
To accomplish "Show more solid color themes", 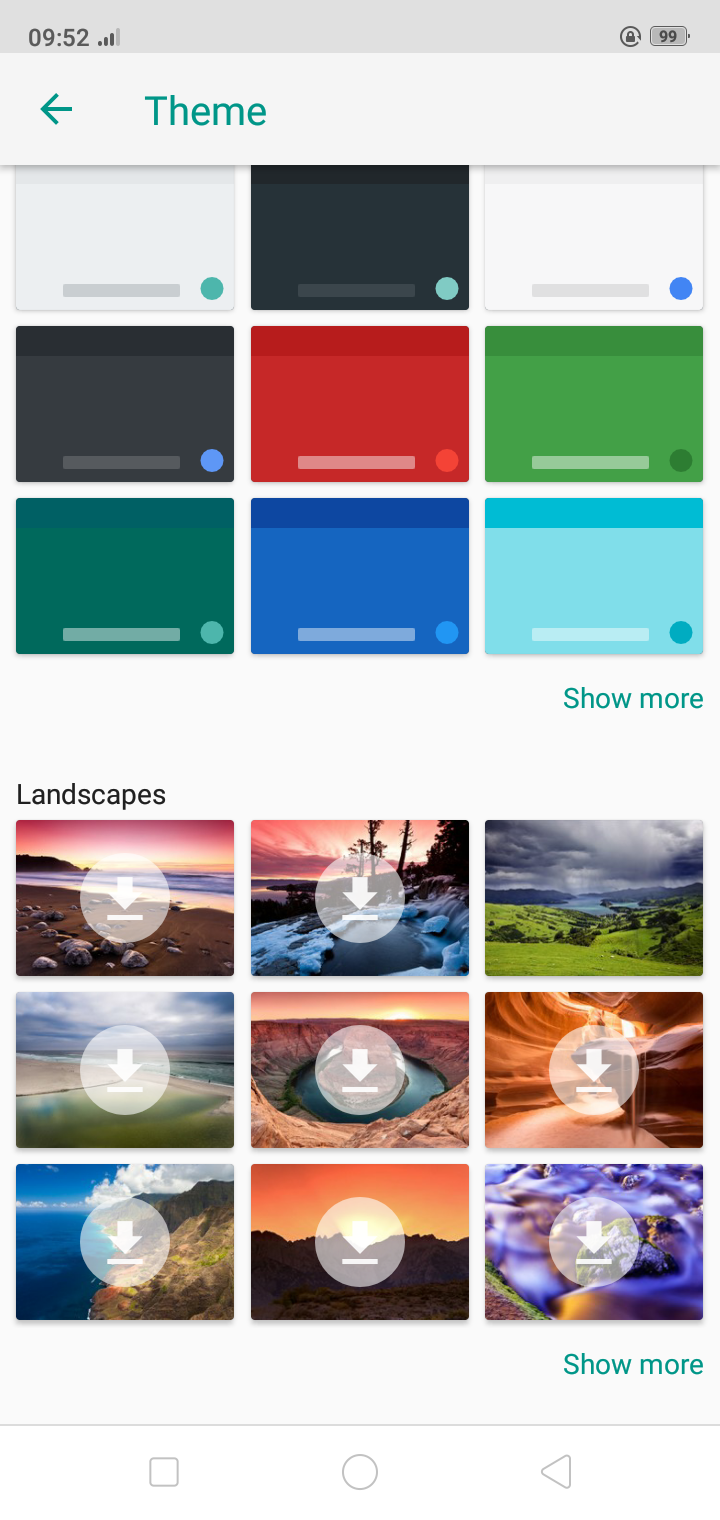I will (633, 698).
